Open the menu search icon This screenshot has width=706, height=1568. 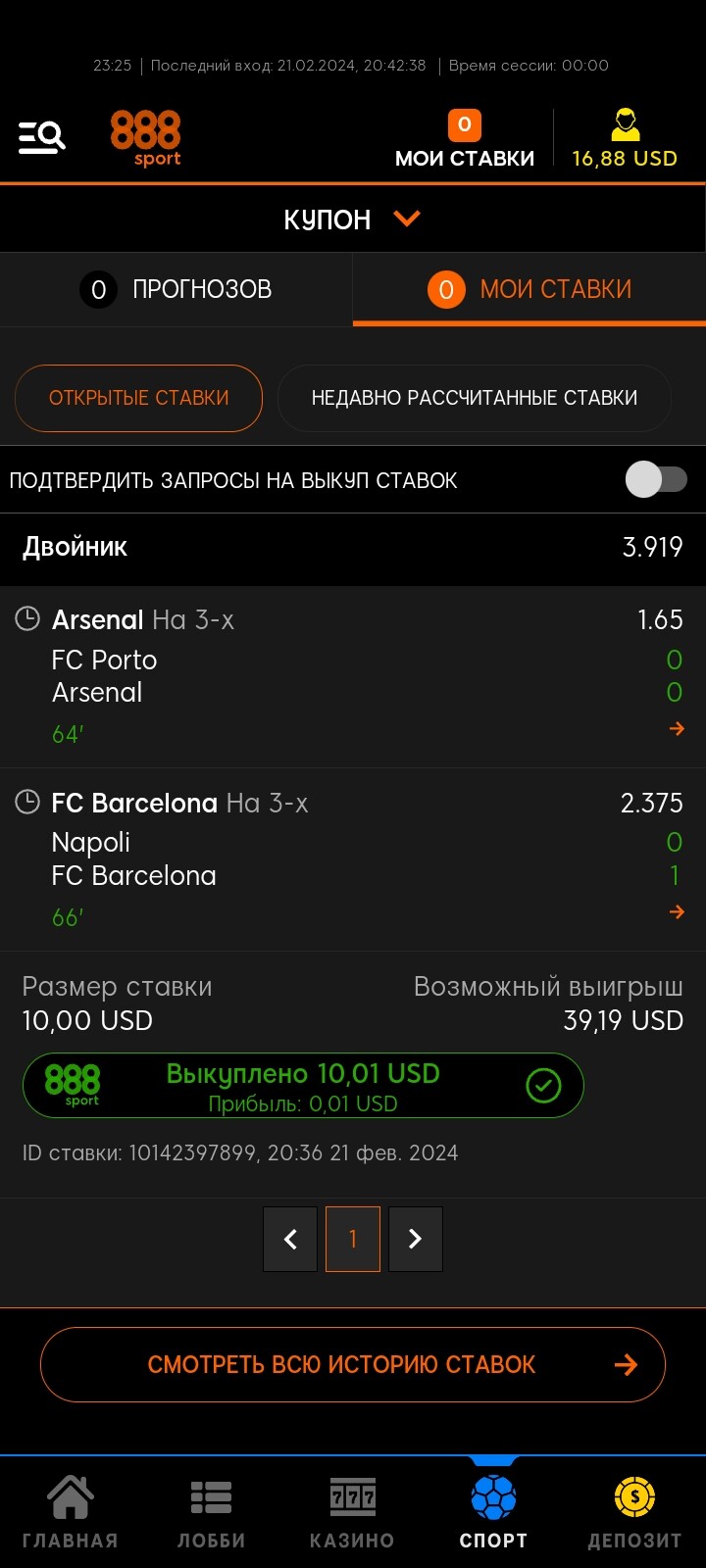(x=42, y=137)
